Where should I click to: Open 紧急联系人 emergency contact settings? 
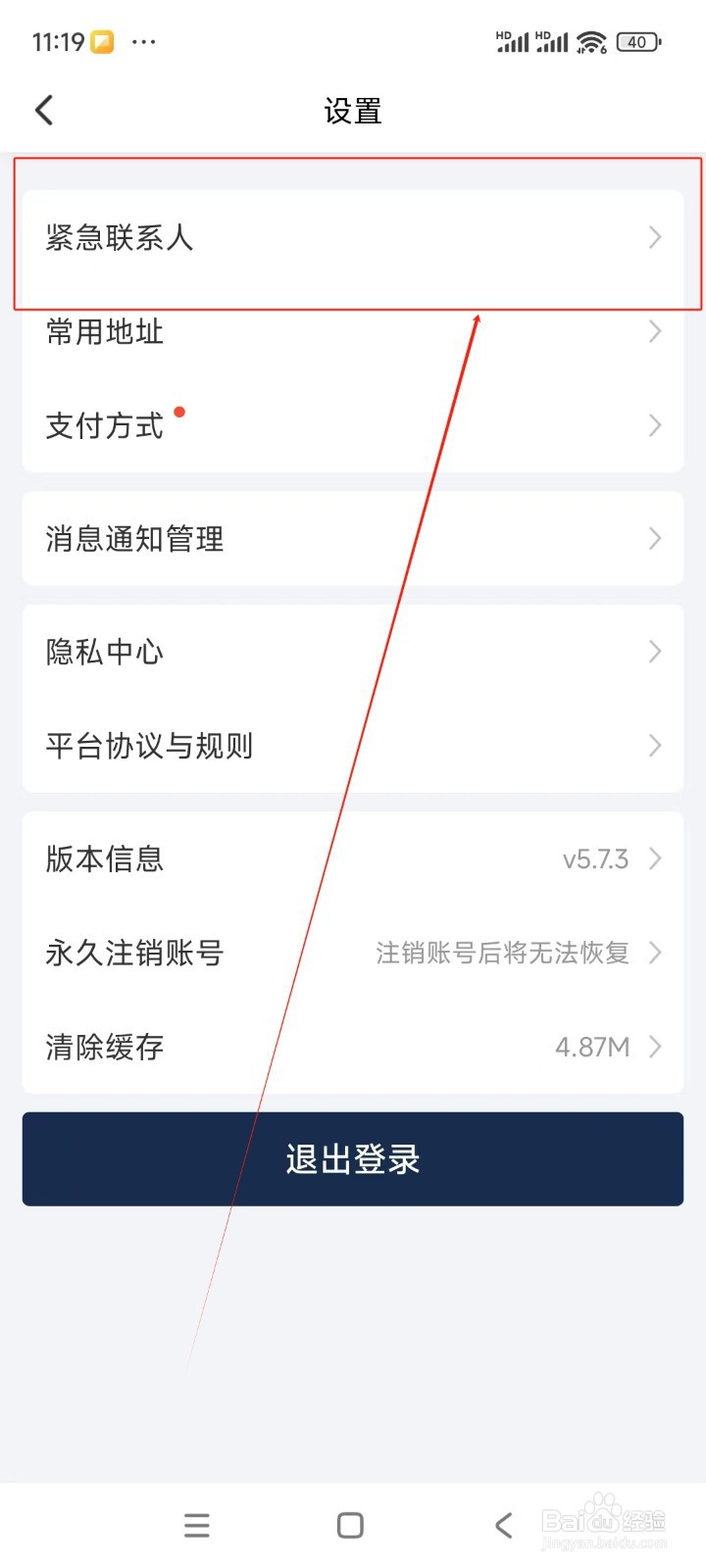[x=353, y=237]
